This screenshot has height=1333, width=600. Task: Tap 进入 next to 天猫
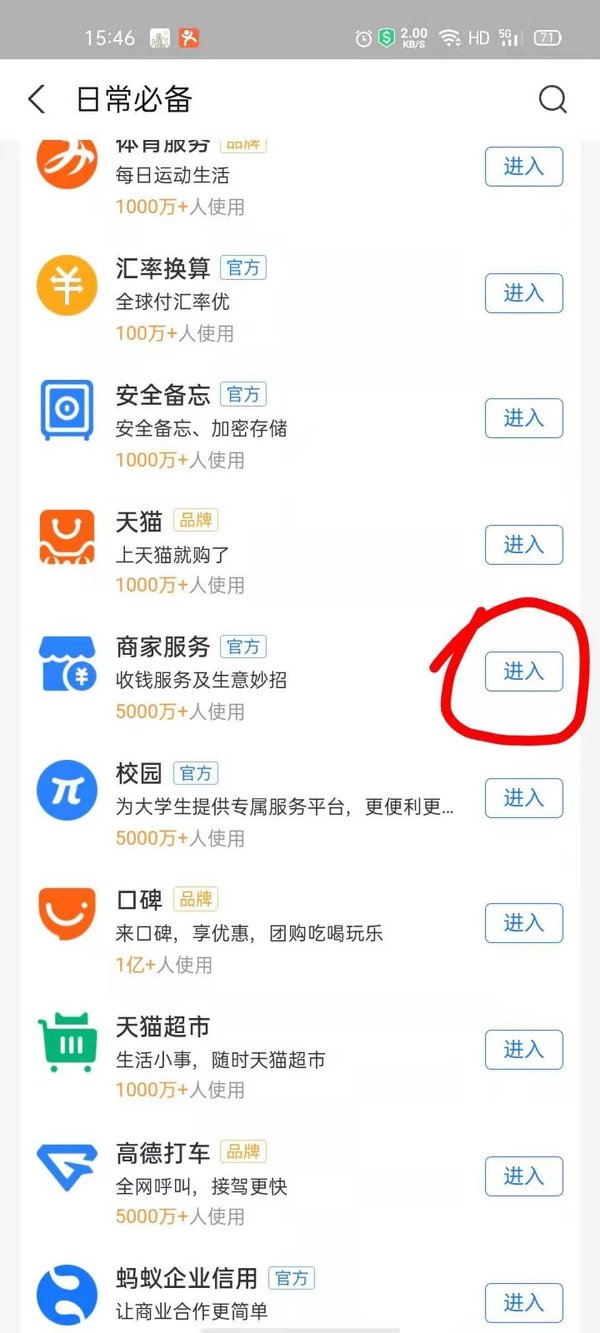click(523, 545)
